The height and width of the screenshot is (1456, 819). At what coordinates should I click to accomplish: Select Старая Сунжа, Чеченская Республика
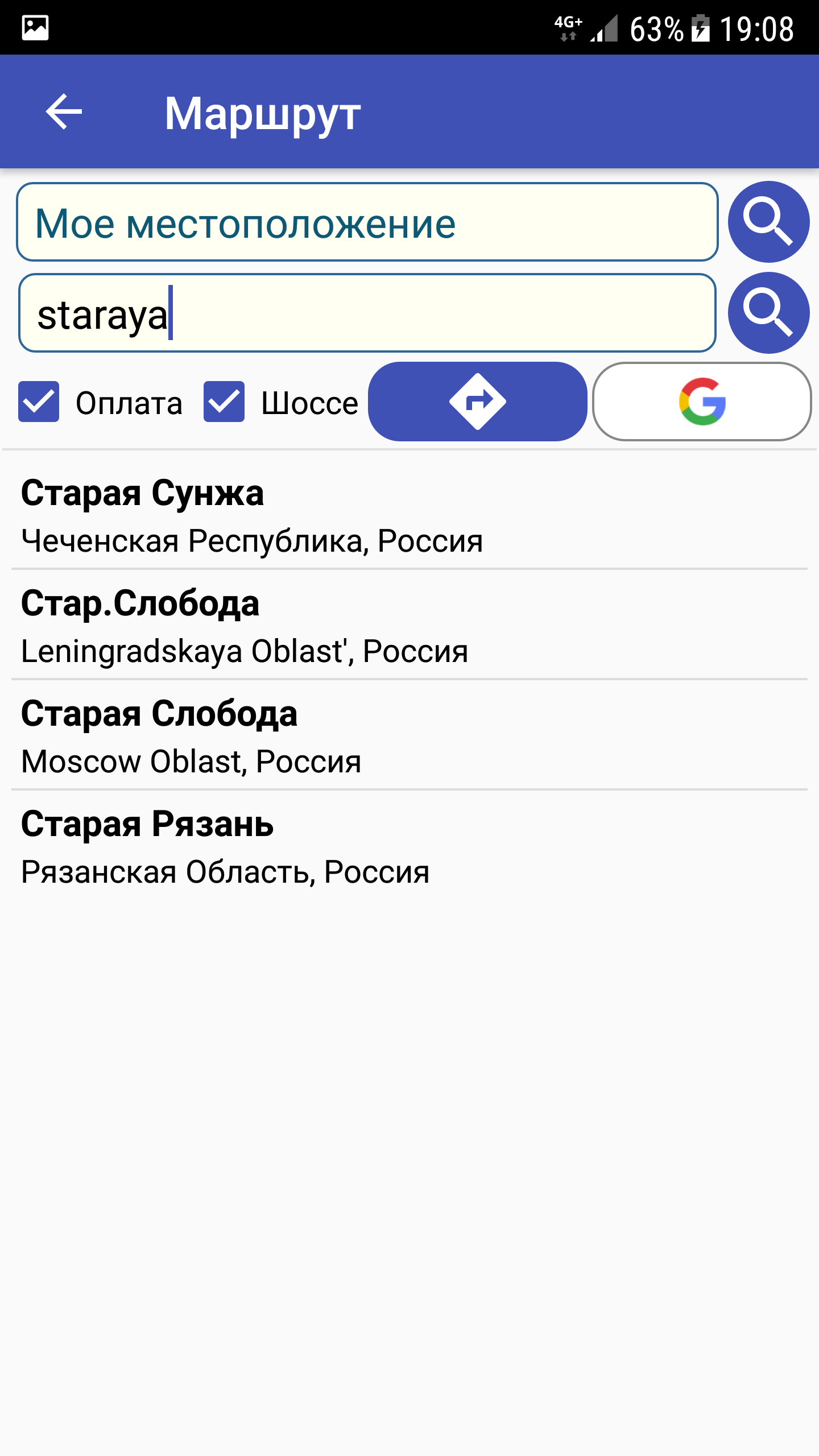pos(409,515)
